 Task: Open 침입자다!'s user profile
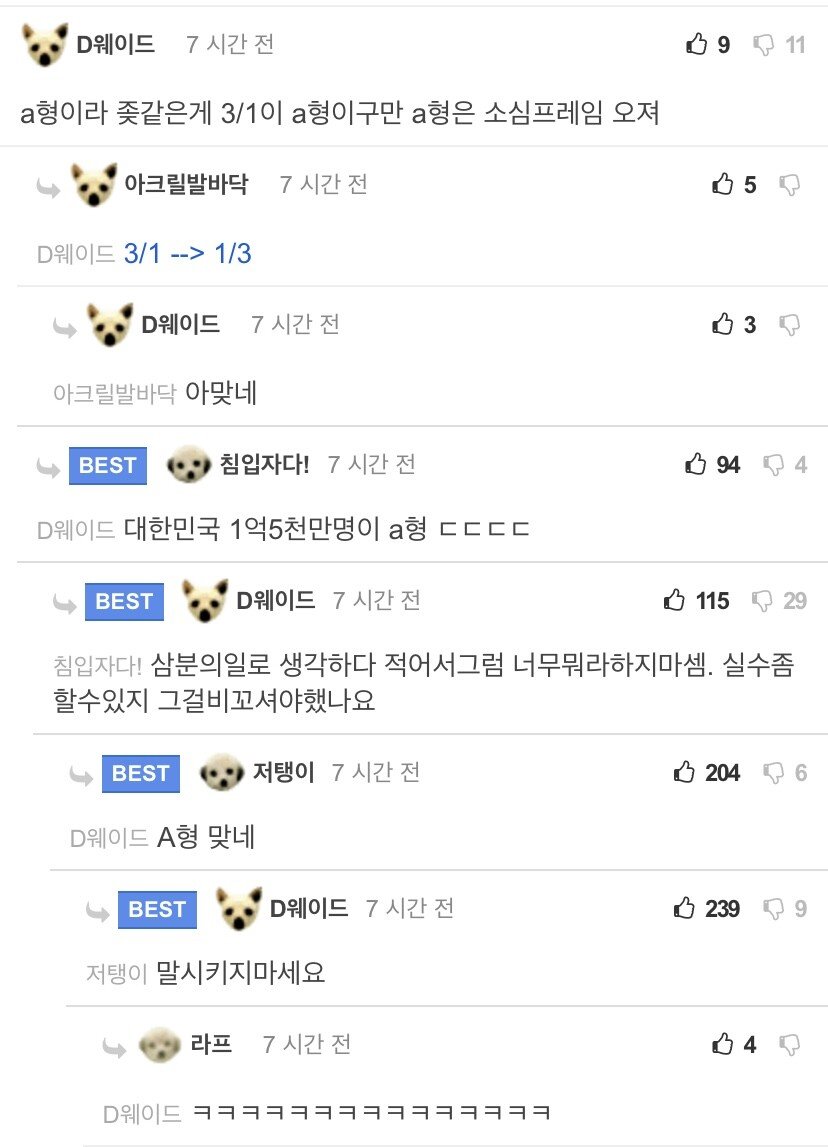tap(264, 465)
